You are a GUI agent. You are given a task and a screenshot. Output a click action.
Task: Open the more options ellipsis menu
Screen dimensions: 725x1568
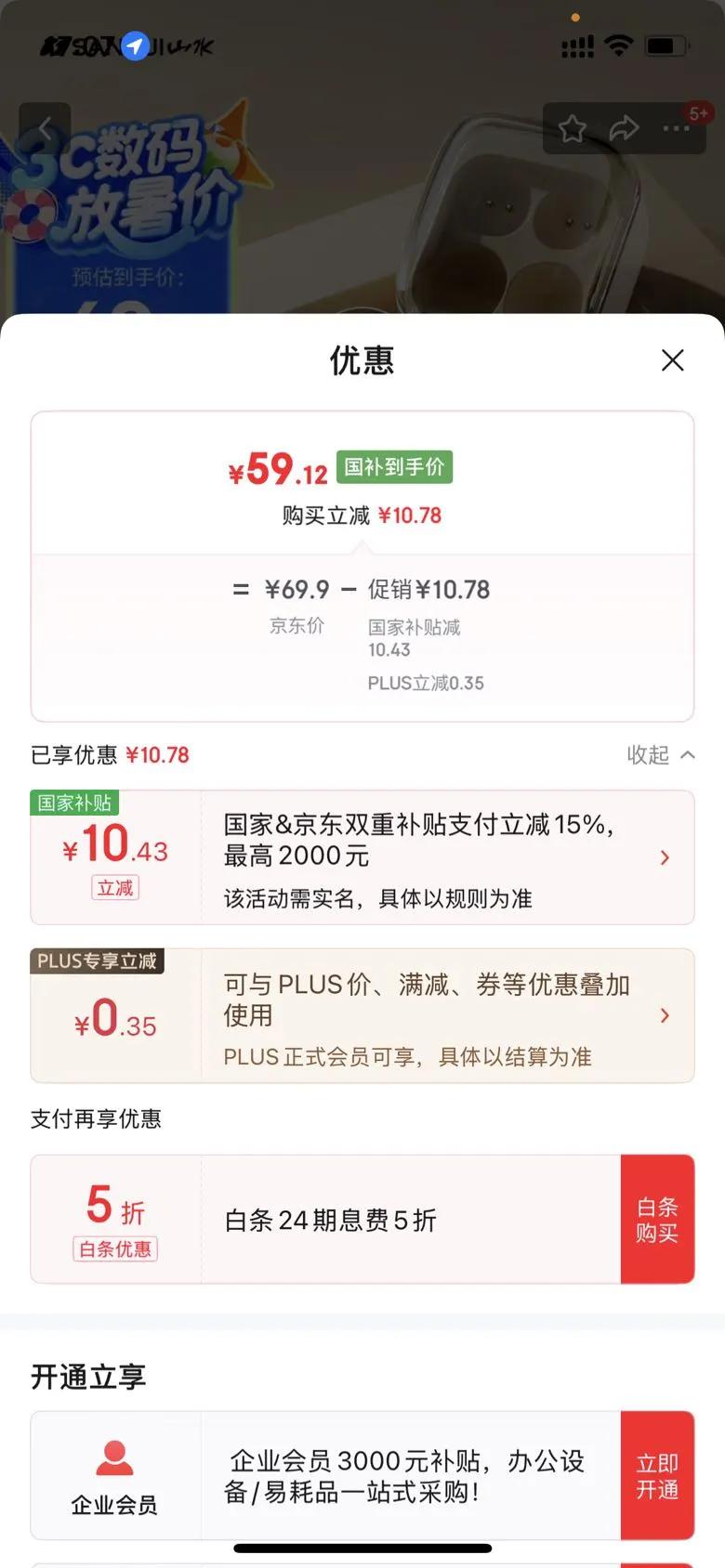click(675, 128)
